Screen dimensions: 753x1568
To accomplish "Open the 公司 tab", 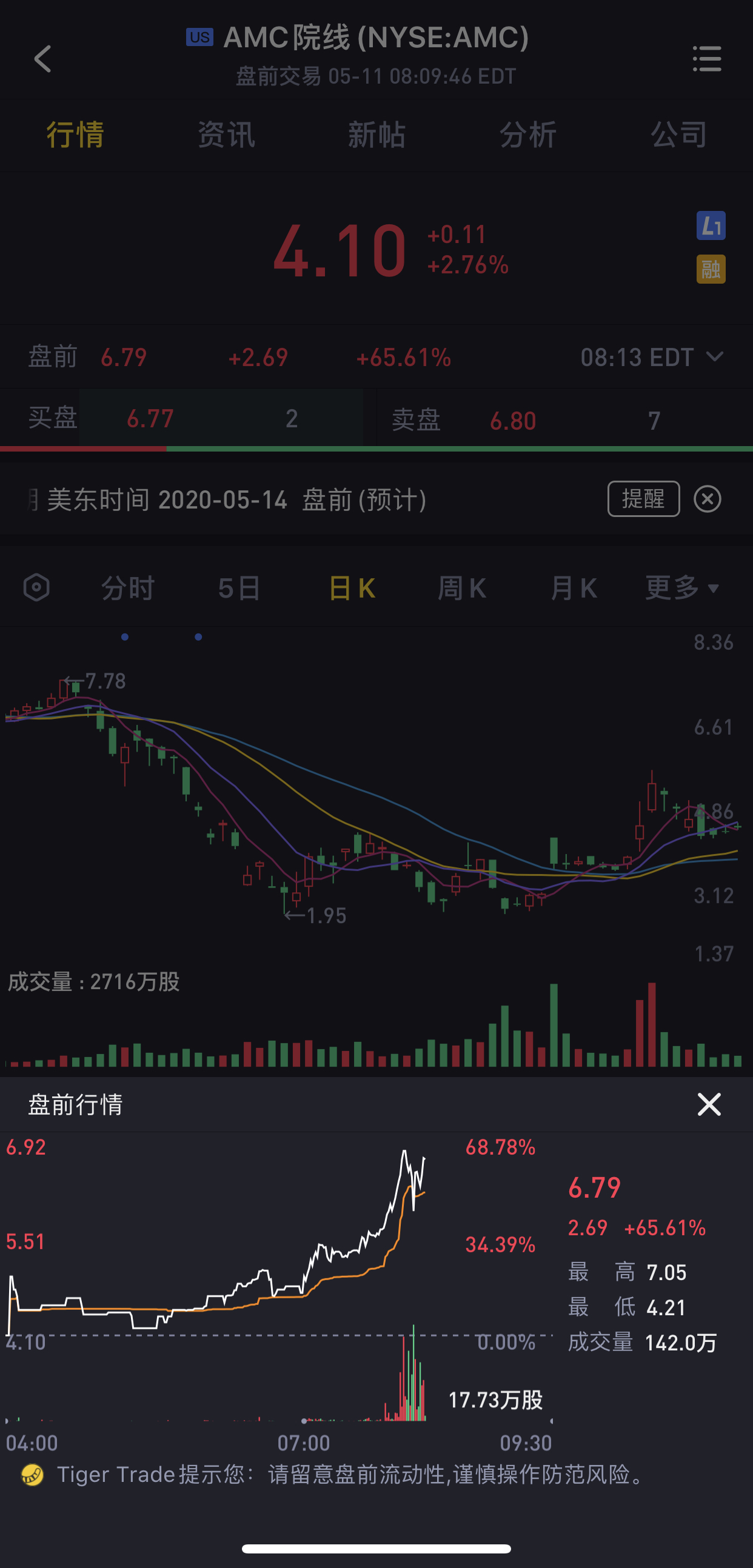I will click(x=678, y=135).
